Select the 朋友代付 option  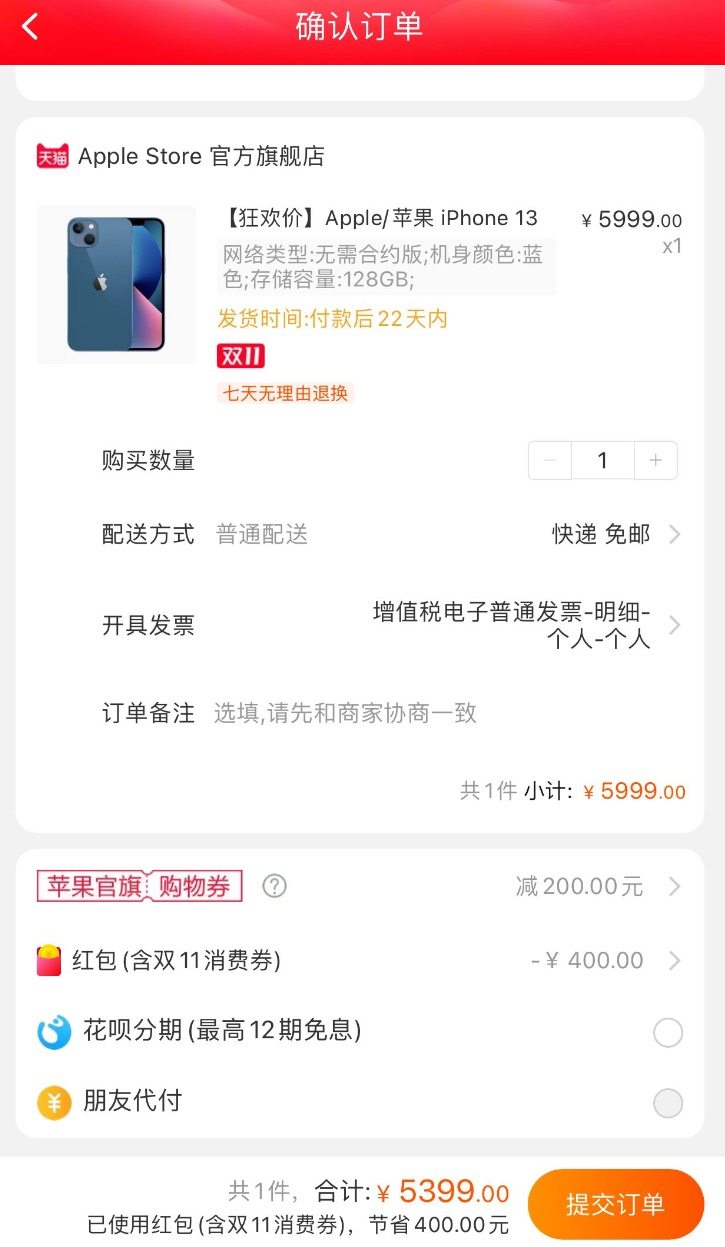(x=667, y=1103)
